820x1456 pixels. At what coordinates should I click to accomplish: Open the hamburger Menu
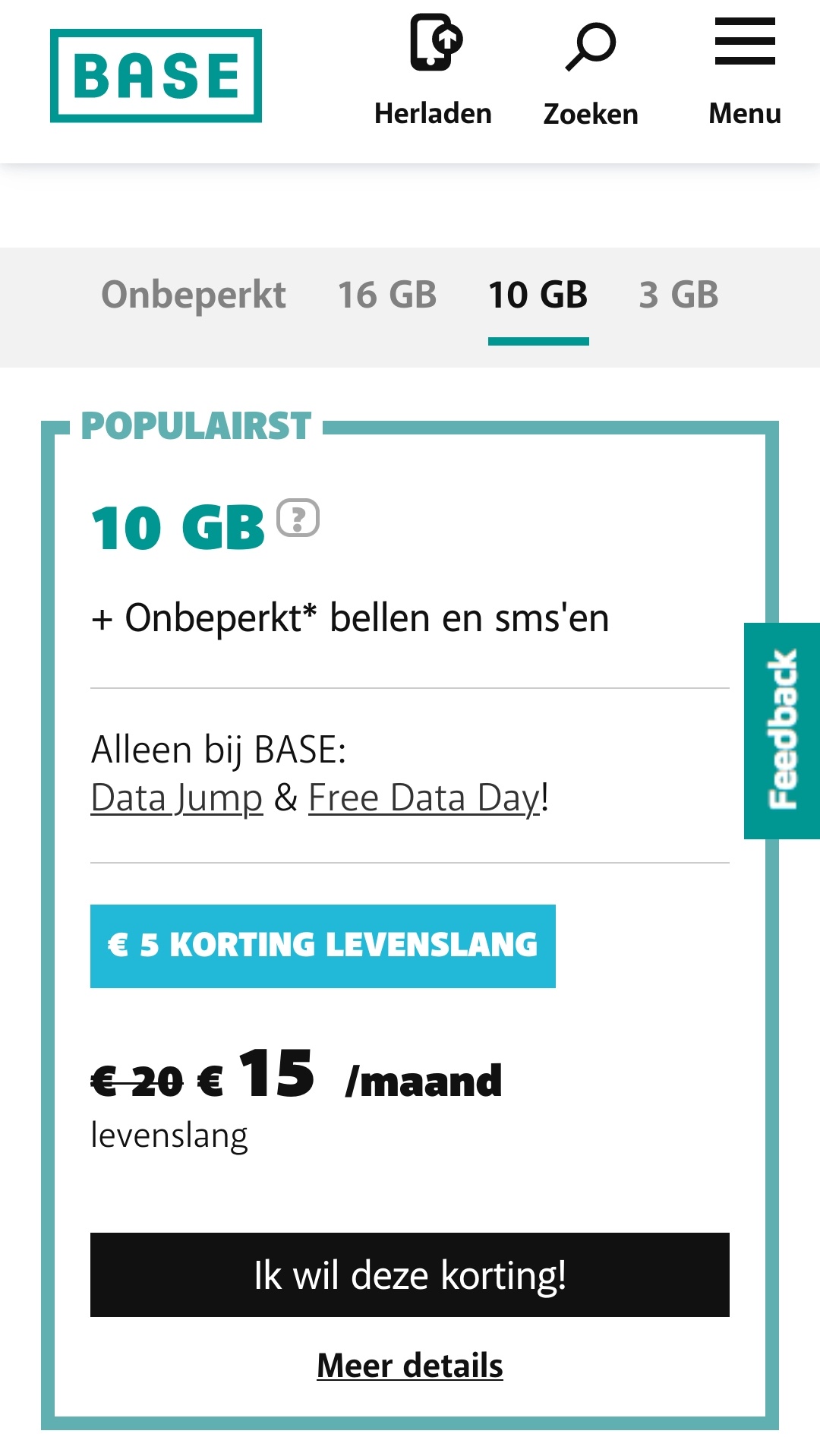click(x=745, y=71)
